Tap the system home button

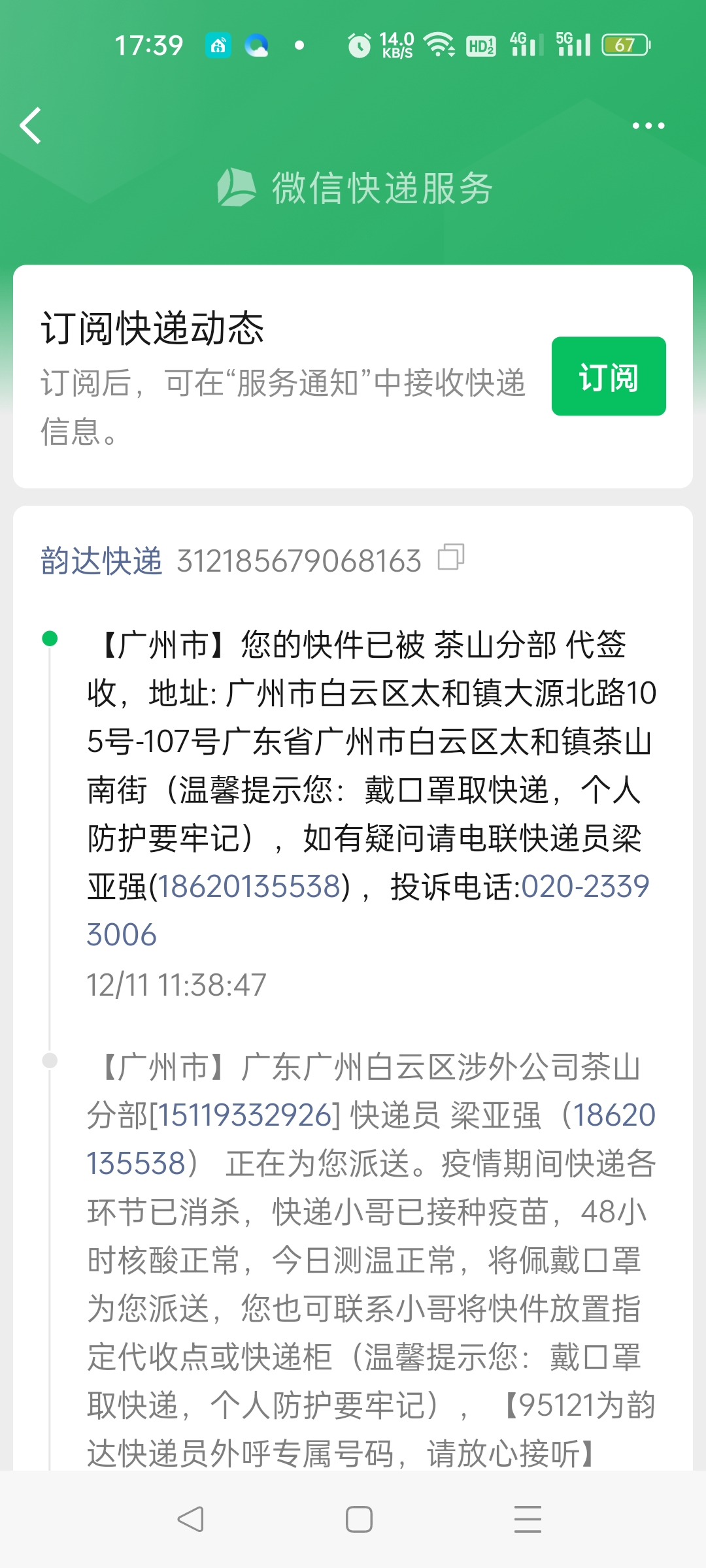click(359, 1520)
